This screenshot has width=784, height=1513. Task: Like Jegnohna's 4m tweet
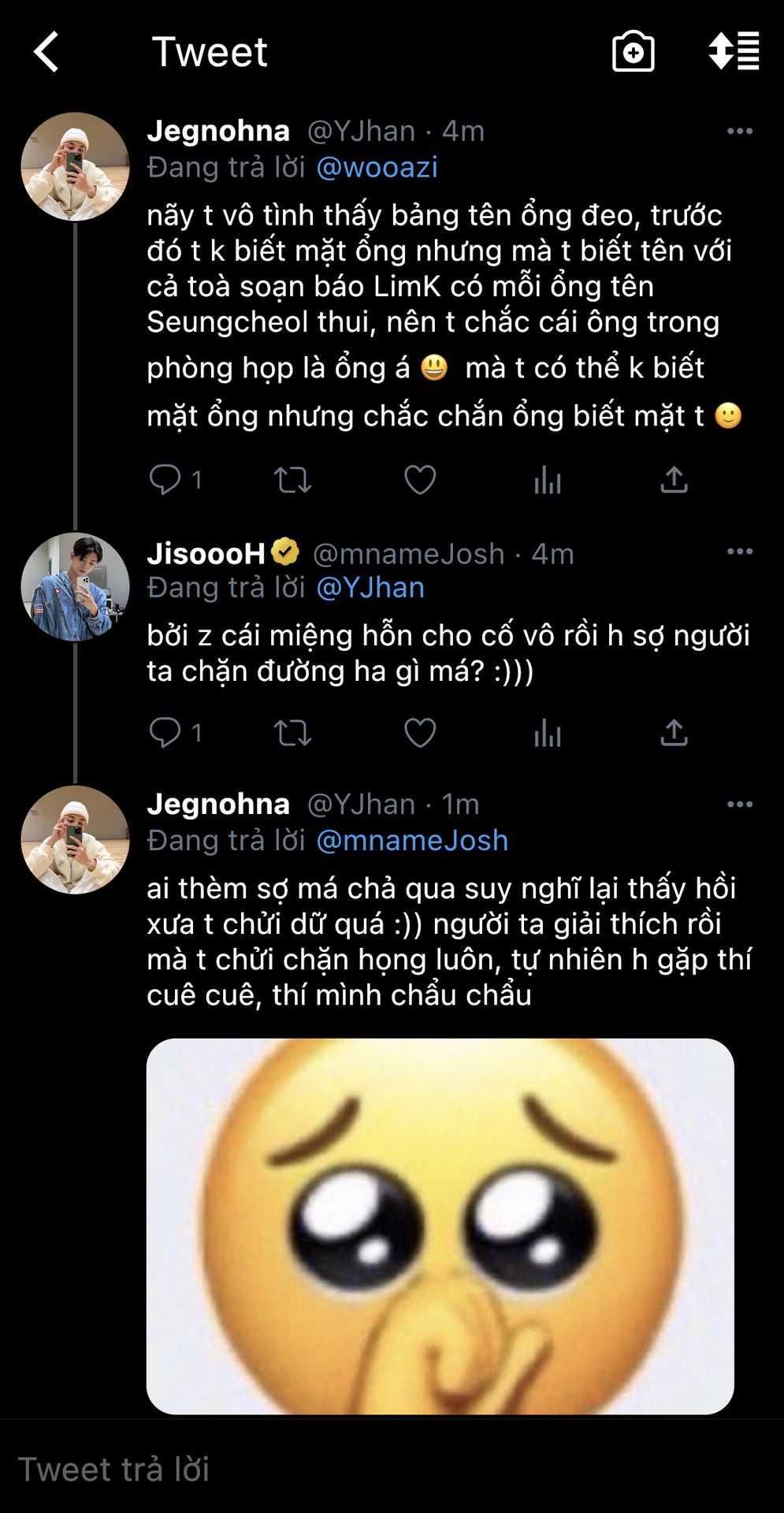click(x=420, y=479)
